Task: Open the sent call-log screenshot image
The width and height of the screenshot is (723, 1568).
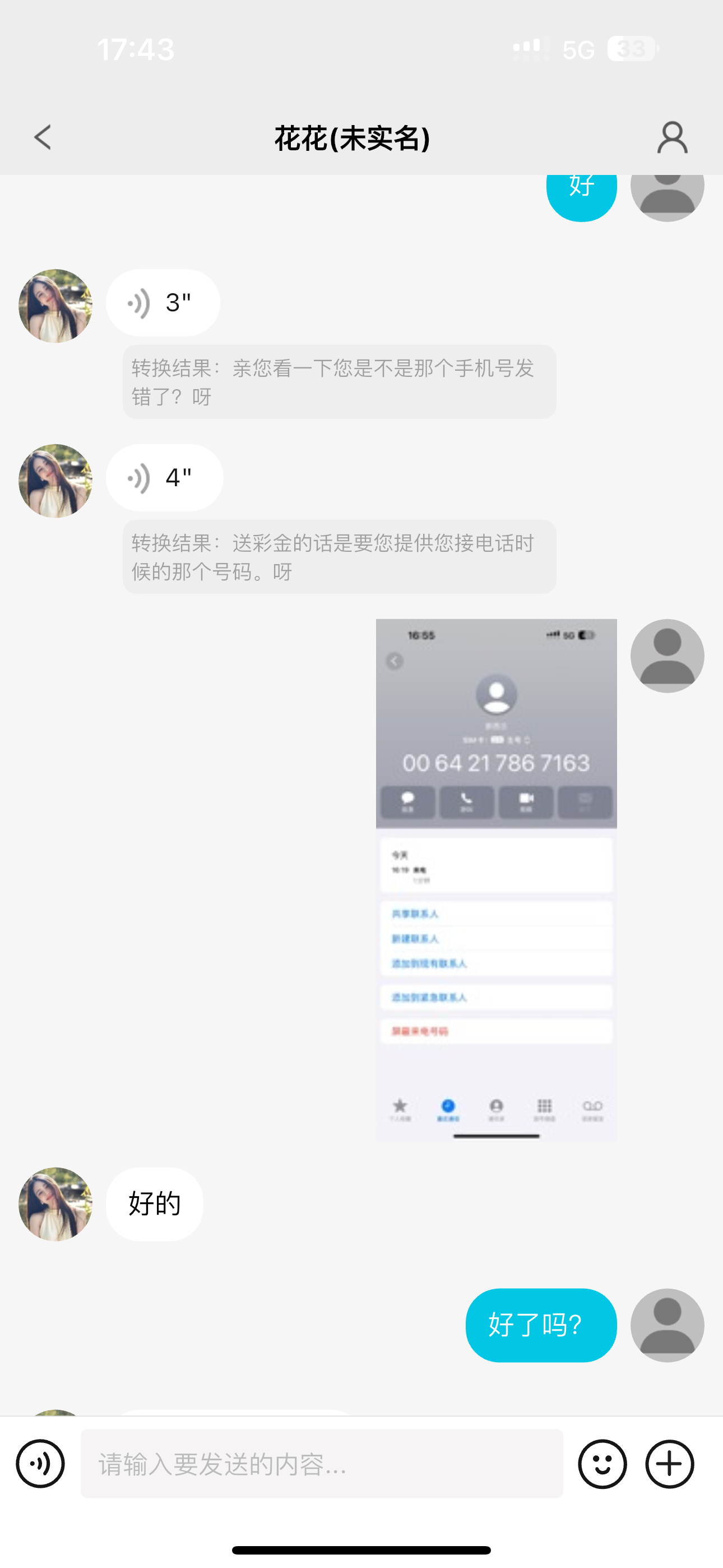Action: tap(496, 879)
